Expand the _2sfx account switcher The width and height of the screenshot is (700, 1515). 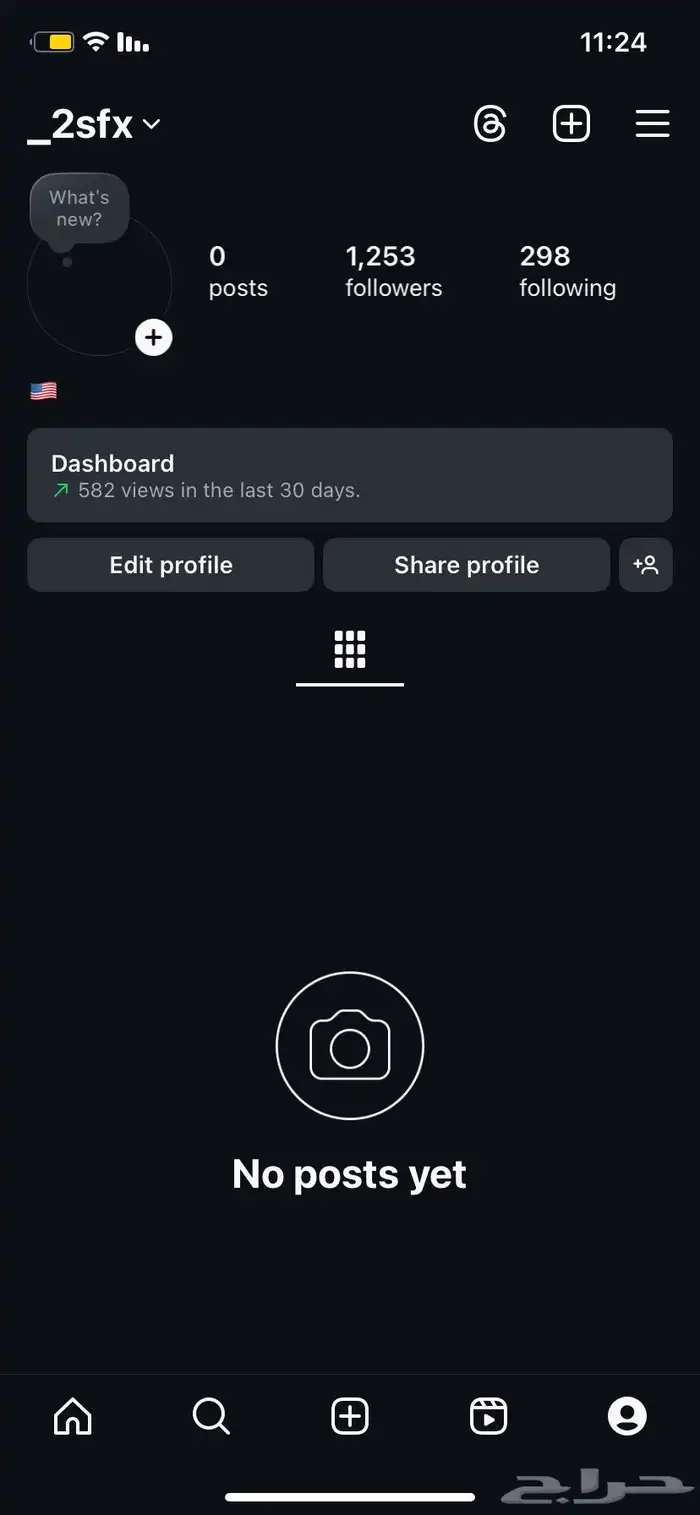click(95, 125)
